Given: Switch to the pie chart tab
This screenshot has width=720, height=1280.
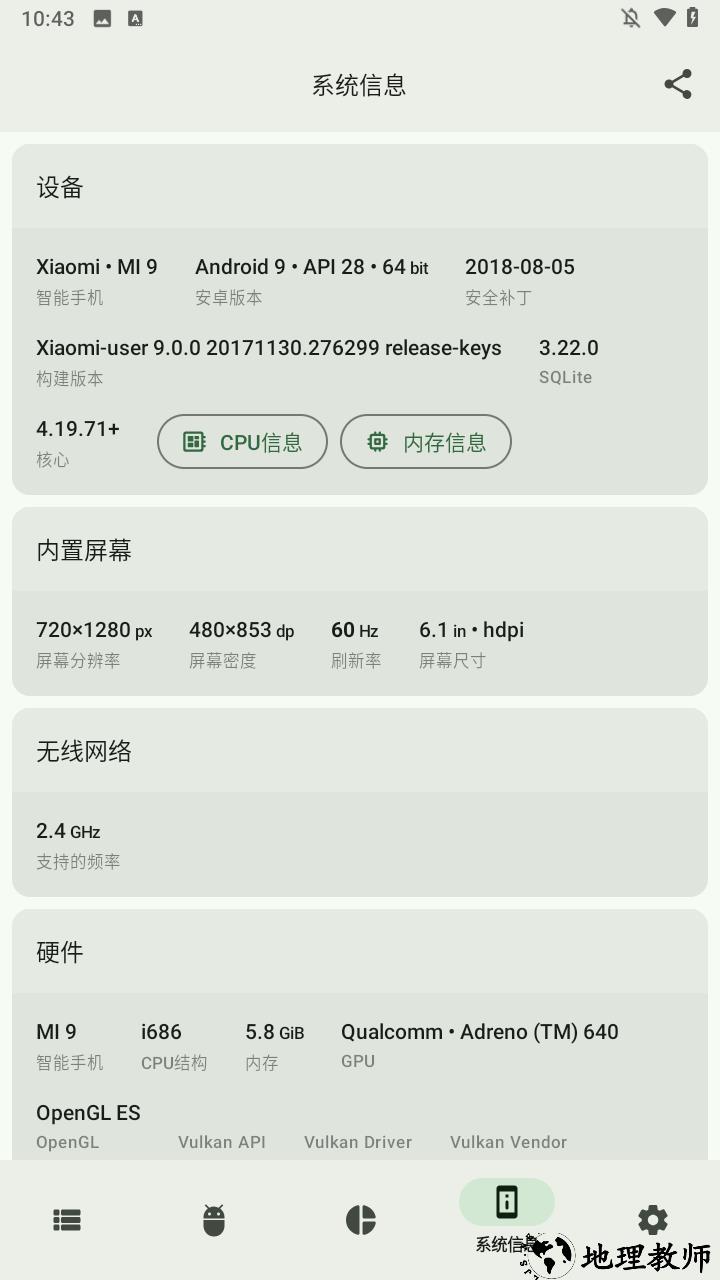Looking at the screenshot, I should coord(360,1219).
